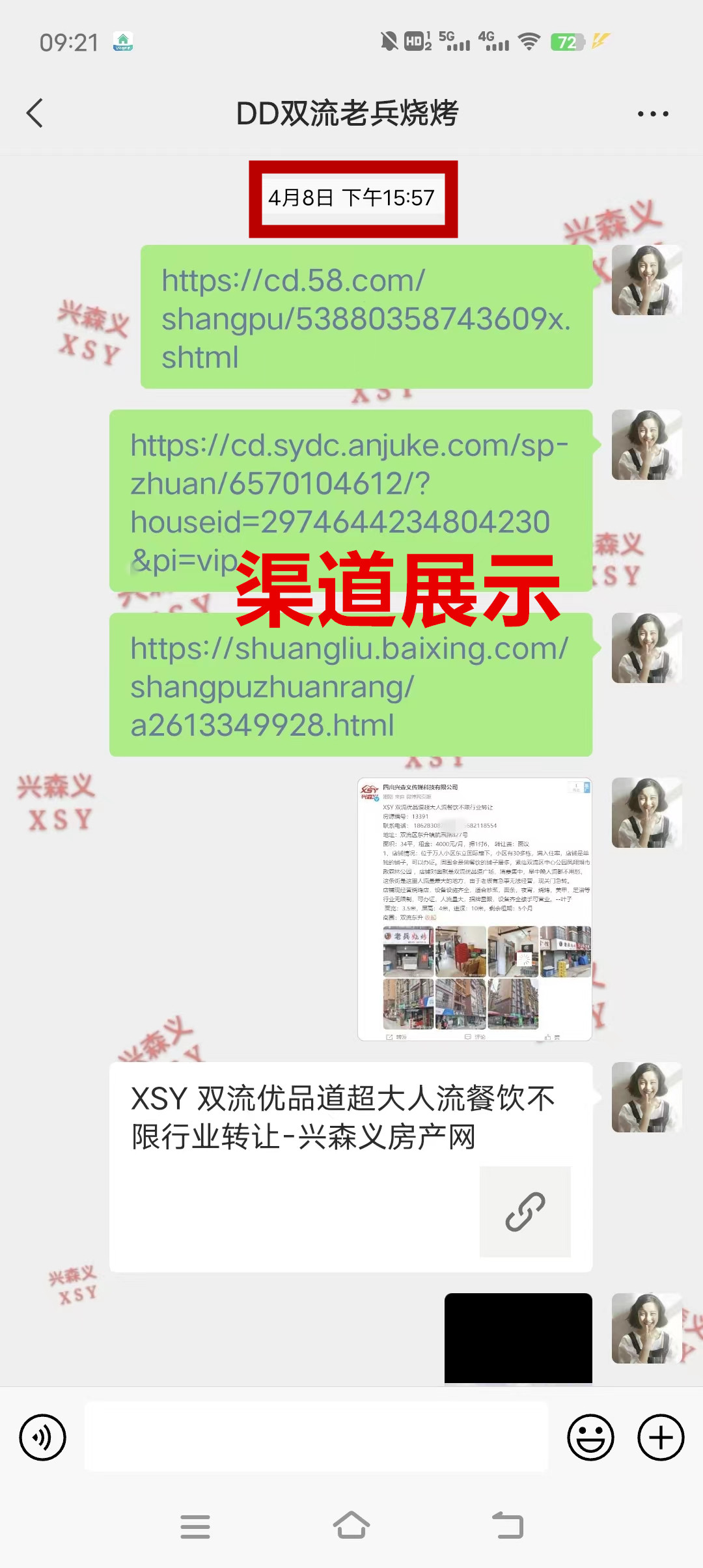Go back from the DD双流老兵烧烤 chat
This screenshot has width=703, height=1568.
point(35,113)
